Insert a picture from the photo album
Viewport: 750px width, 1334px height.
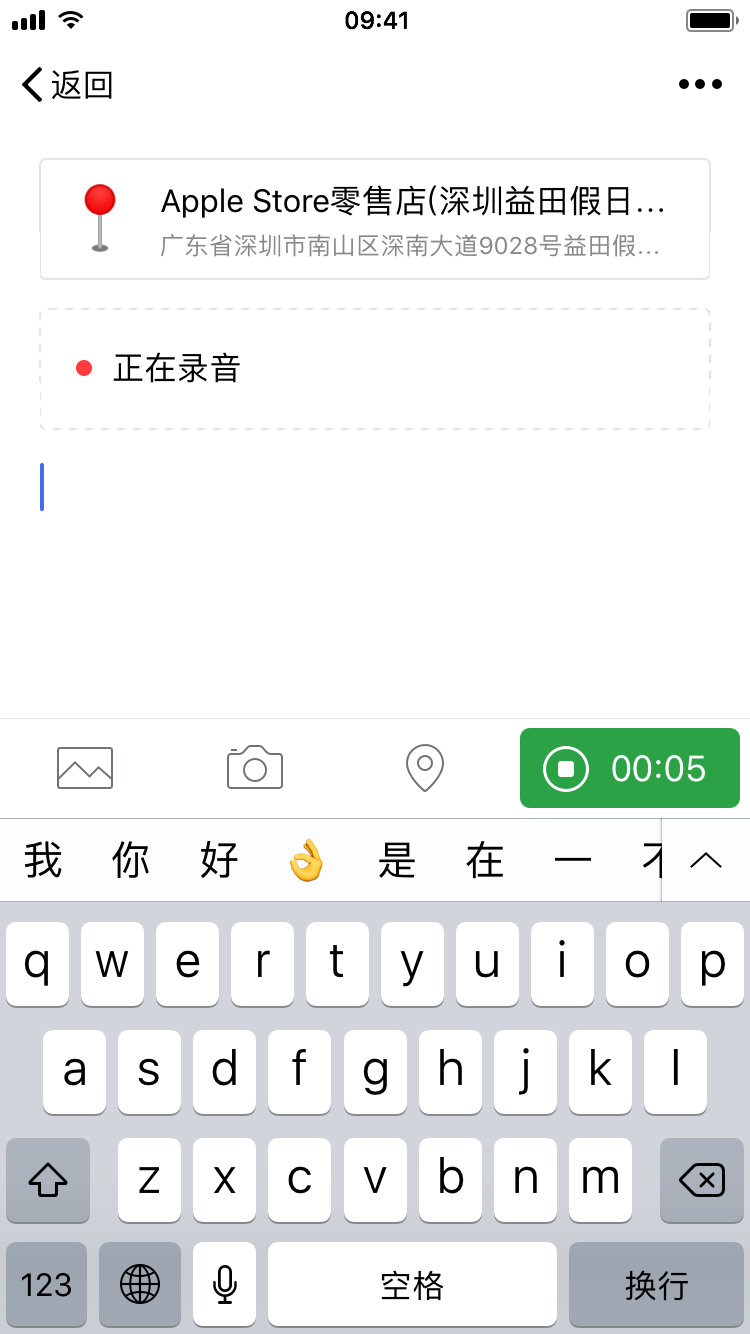click(85, 768)
